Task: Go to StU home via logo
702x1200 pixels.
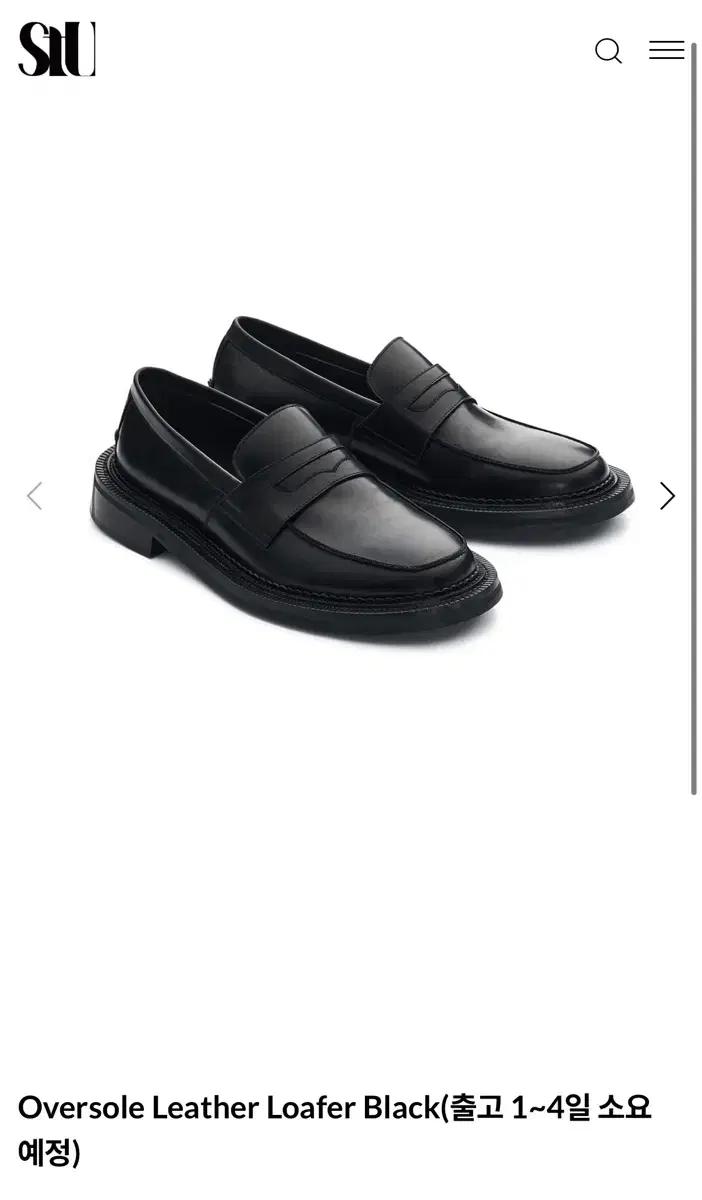Action: (x=57, y=49)
